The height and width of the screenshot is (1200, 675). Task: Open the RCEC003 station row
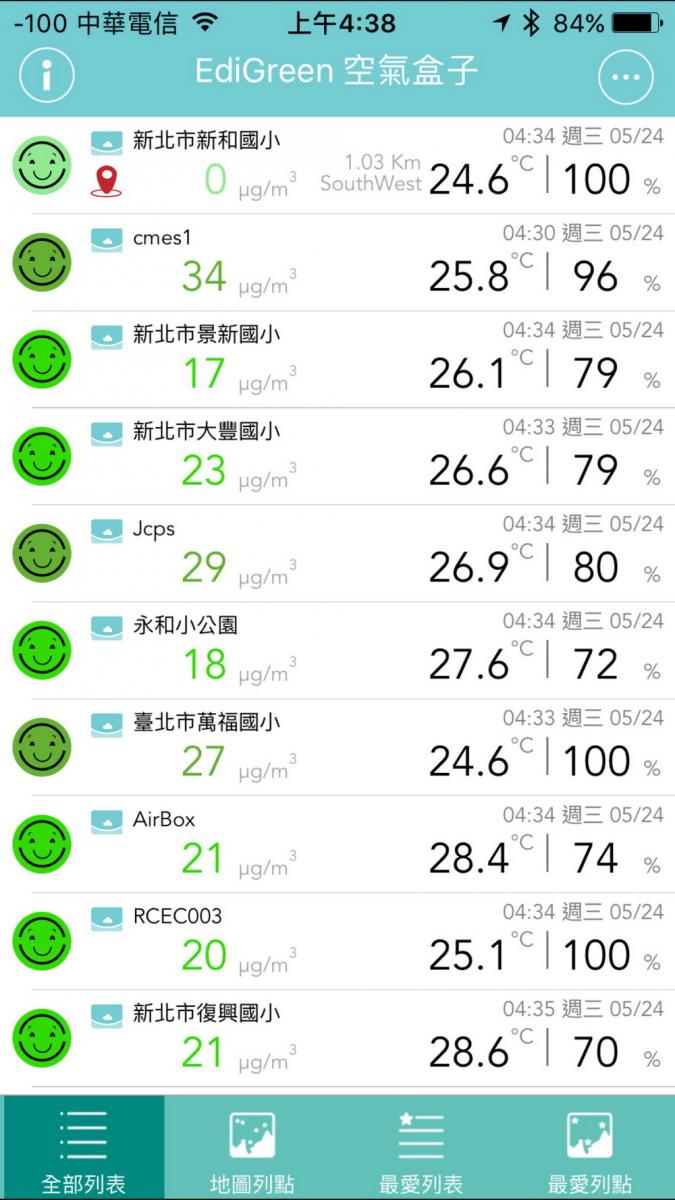tap(337, 941)
